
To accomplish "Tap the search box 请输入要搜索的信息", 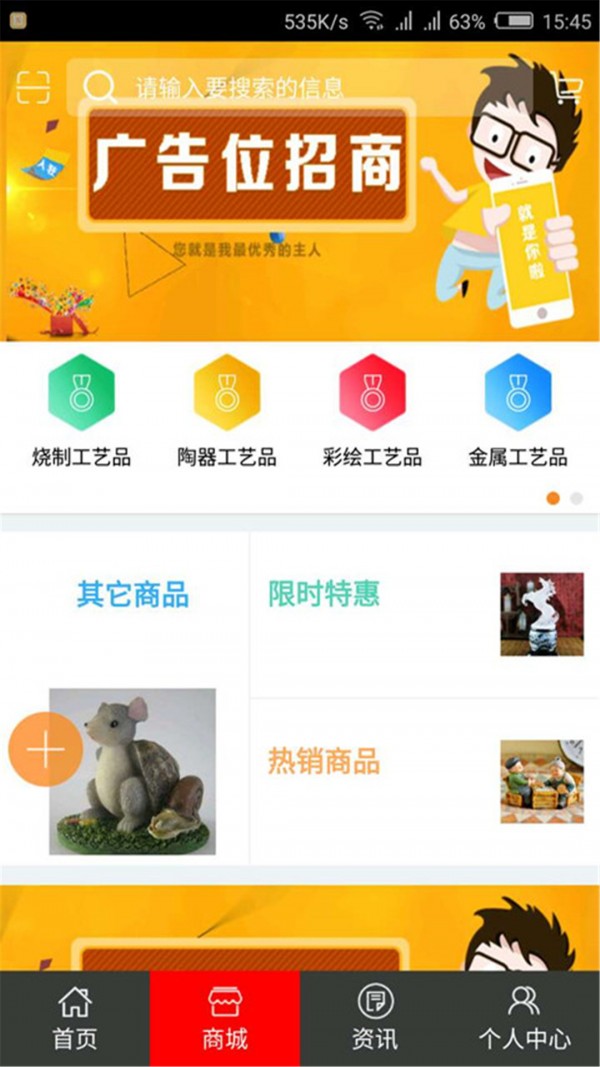I will [300, 88].
